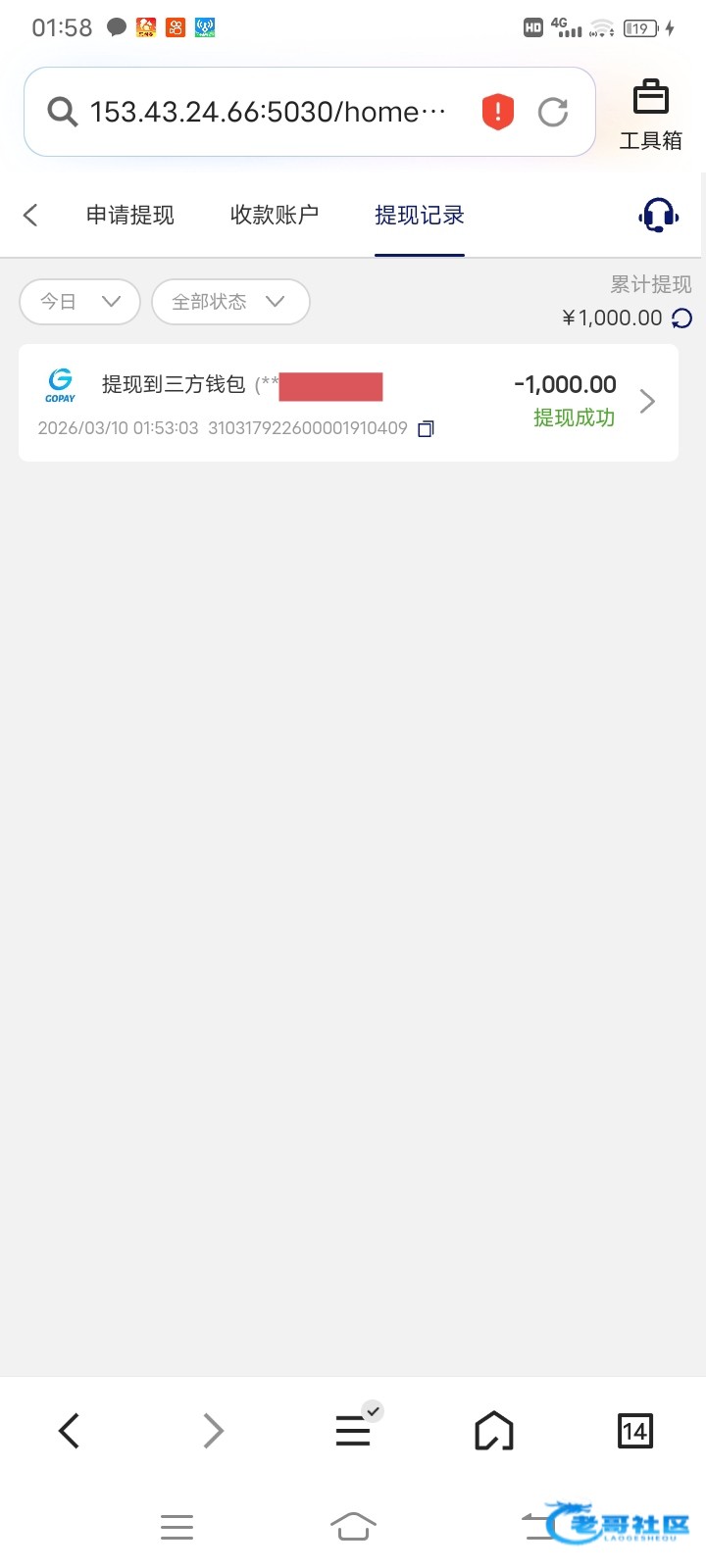Switch to the 收款账户 tab
706x1568 pixels.
pyautogui.click(x=275, y=215)
